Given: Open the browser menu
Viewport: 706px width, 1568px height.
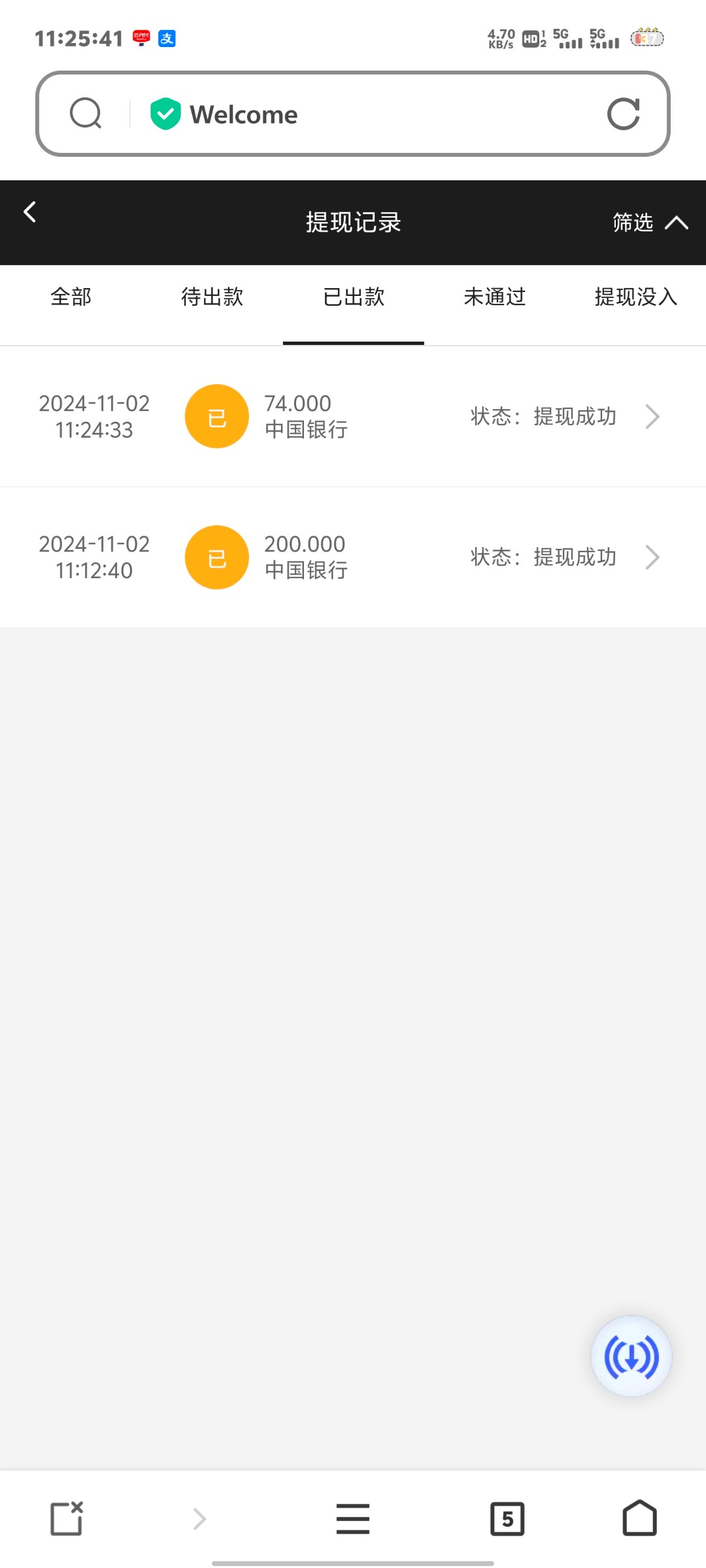Looking at the screenshot, I should point(353,1518).
